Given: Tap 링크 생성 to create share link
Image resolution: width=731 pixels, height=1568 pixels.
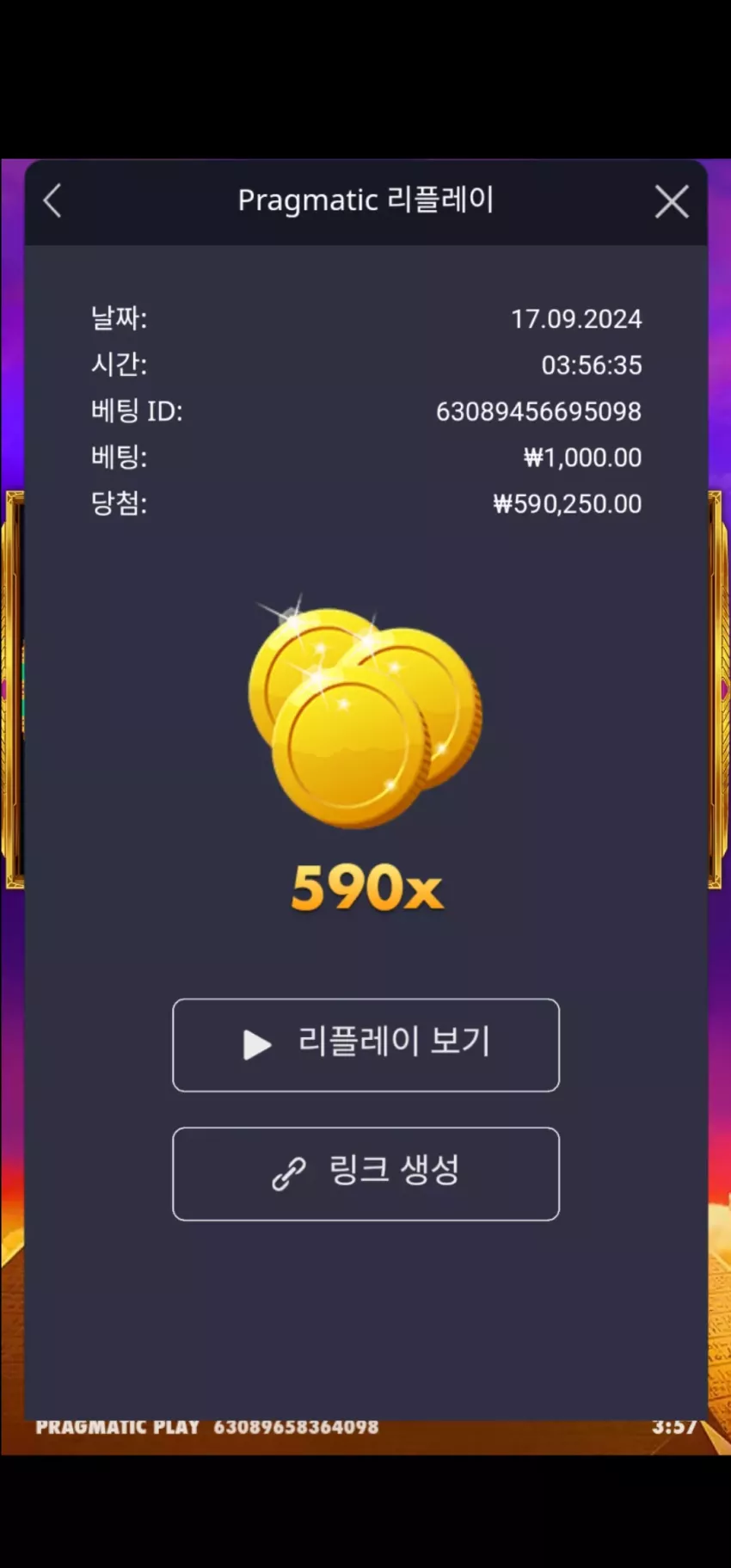Looking at the screenshot, I should pyautogui.click(x=365, y=1173).
